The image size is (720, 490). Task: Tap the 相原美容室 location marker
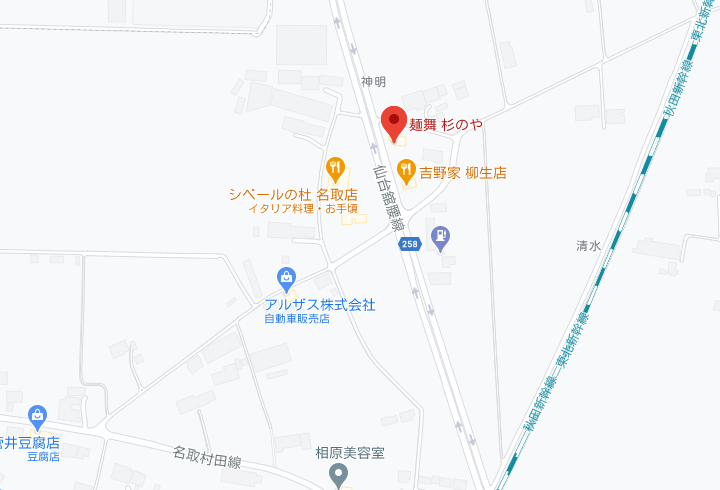click(339, 475)
